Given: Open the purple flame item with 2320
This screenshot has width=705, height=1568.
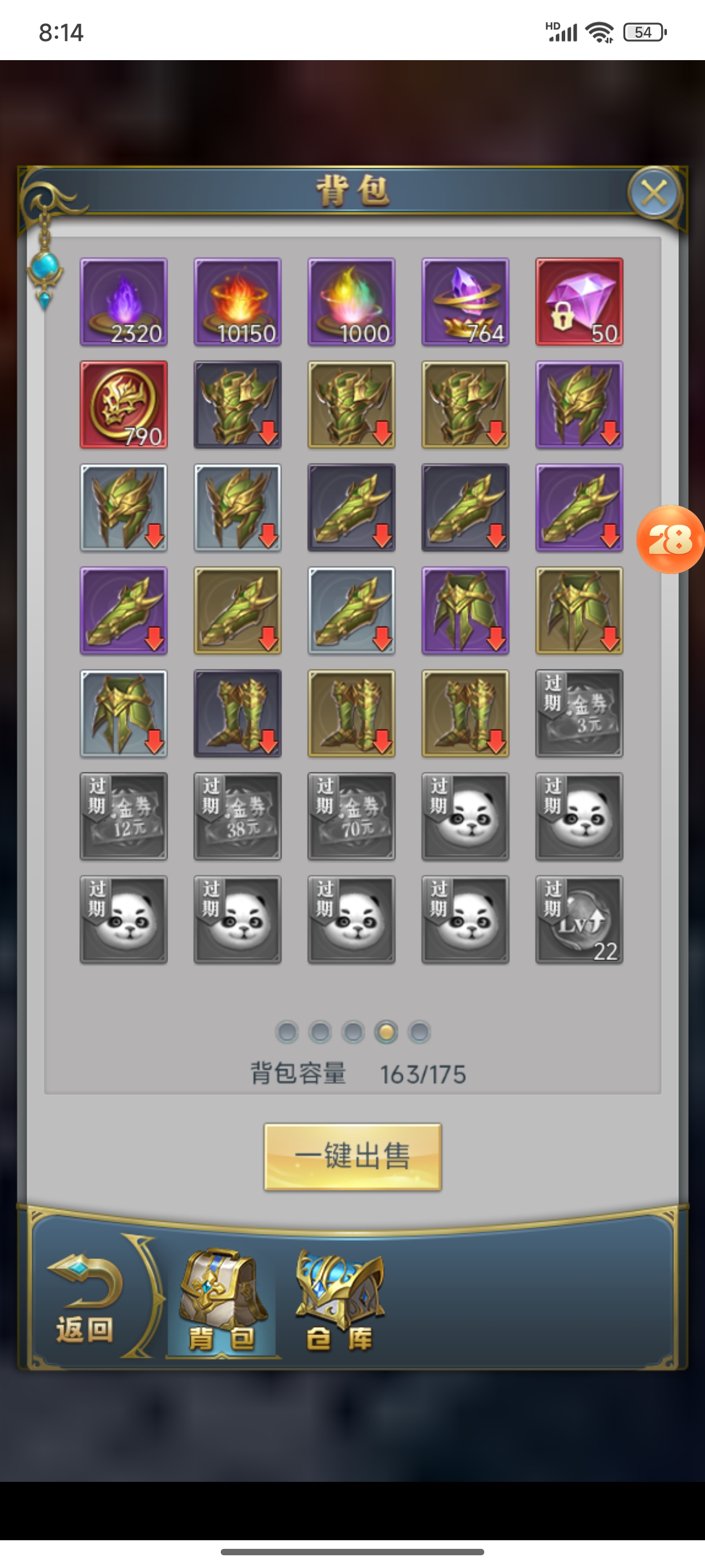Looking at the screenshot, I should pyautogui.click(x=124, y=302).
